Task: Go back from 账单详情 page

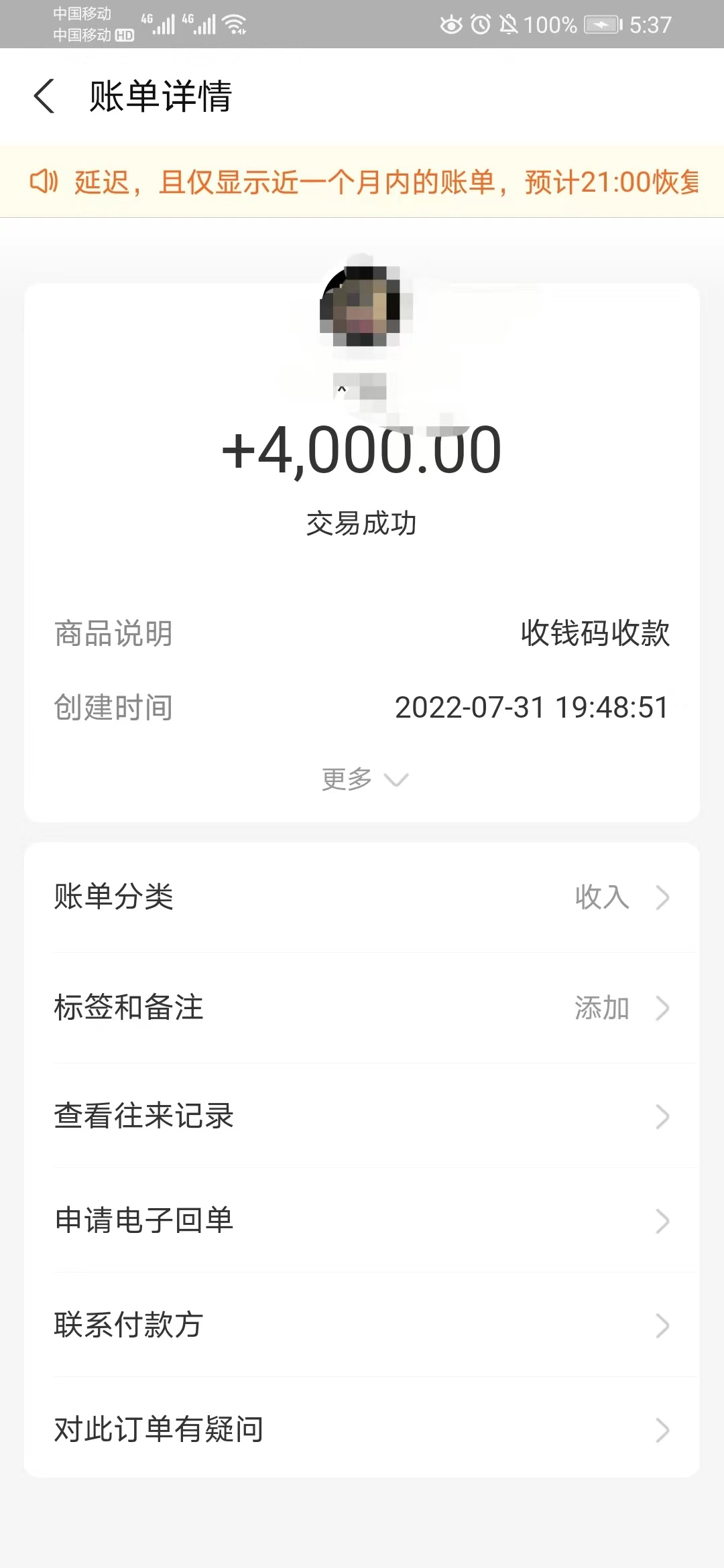Action: coord(44,96)
